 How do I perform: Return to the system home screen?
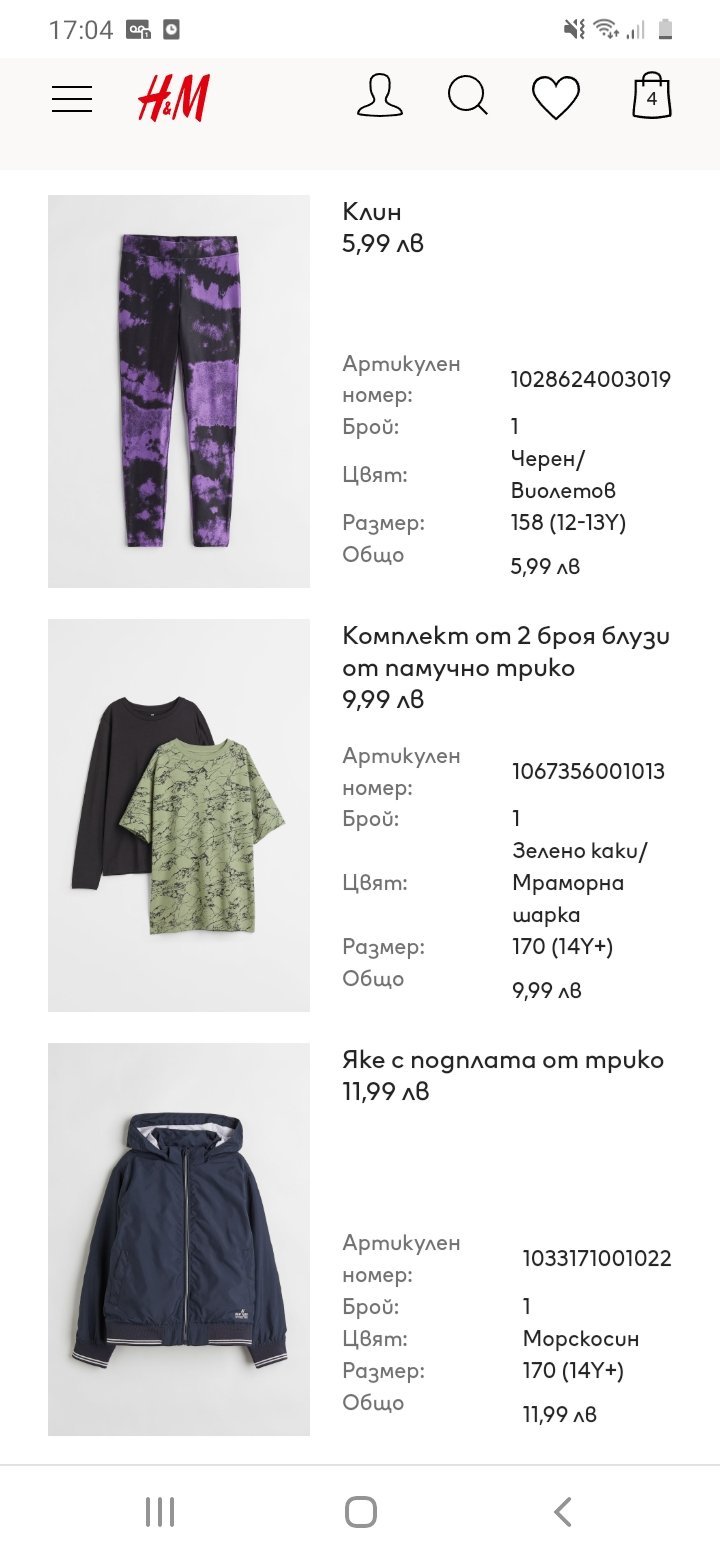coord(360,1511)
